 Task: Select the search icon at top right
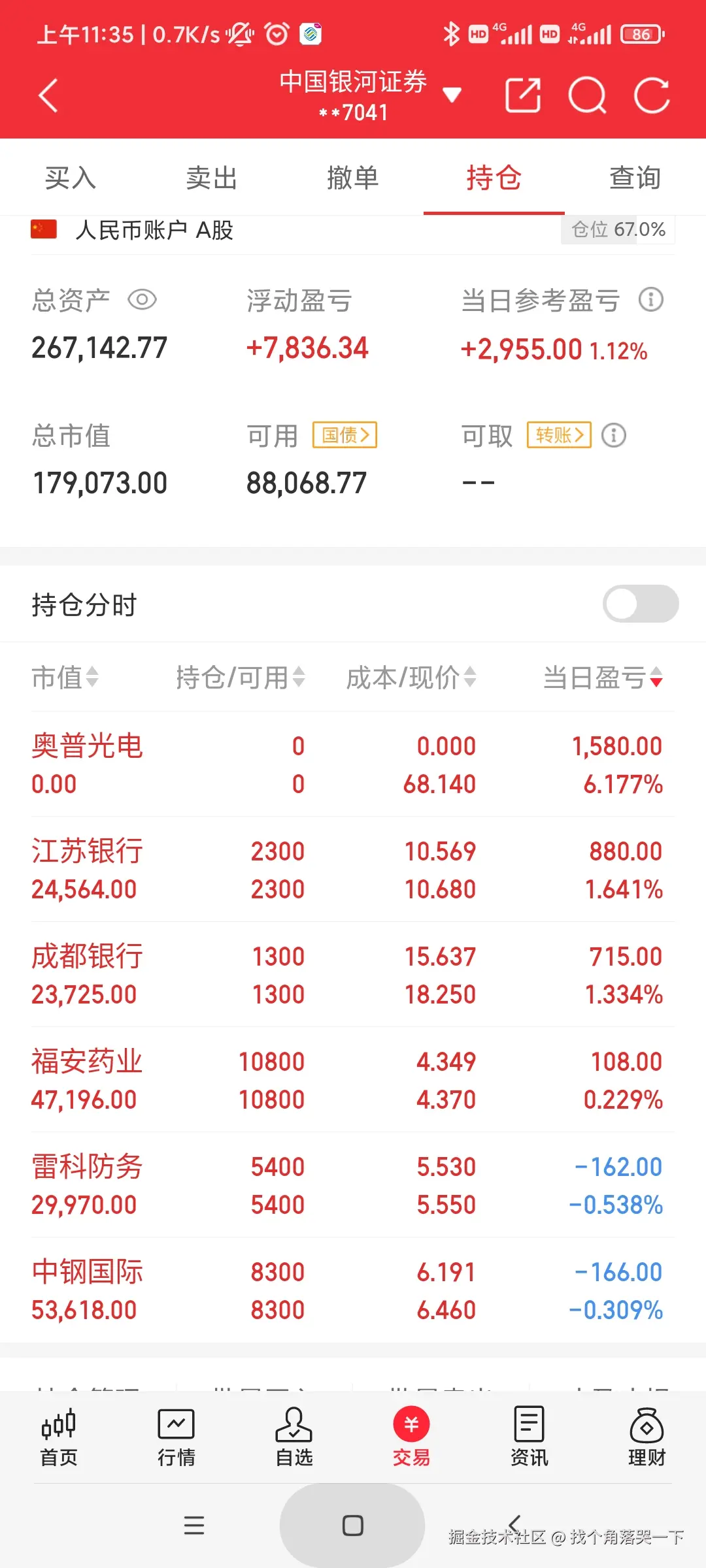(587, 95)
